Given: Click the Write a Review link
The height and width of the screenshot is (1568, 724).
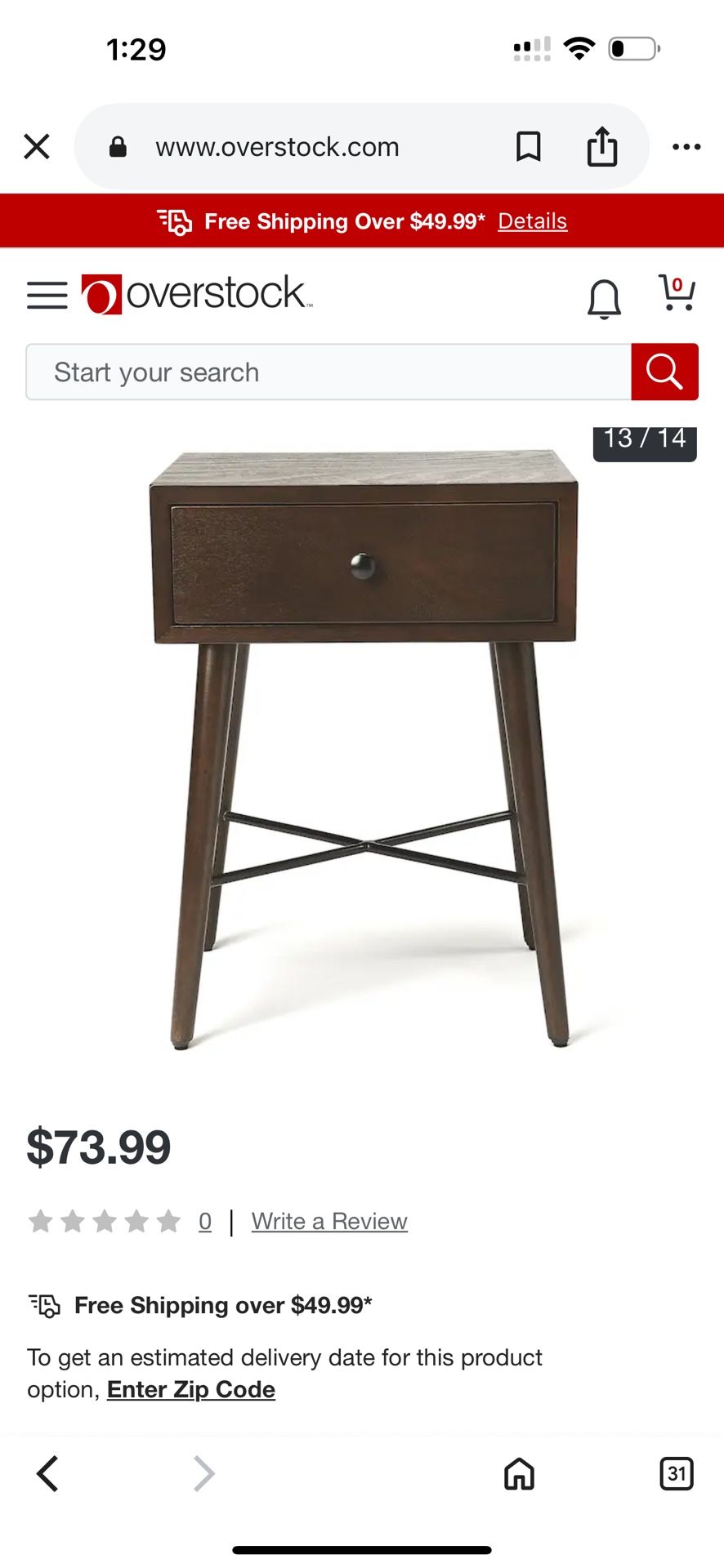Looking at the screenshot, I should click(x=328, y=1220).
